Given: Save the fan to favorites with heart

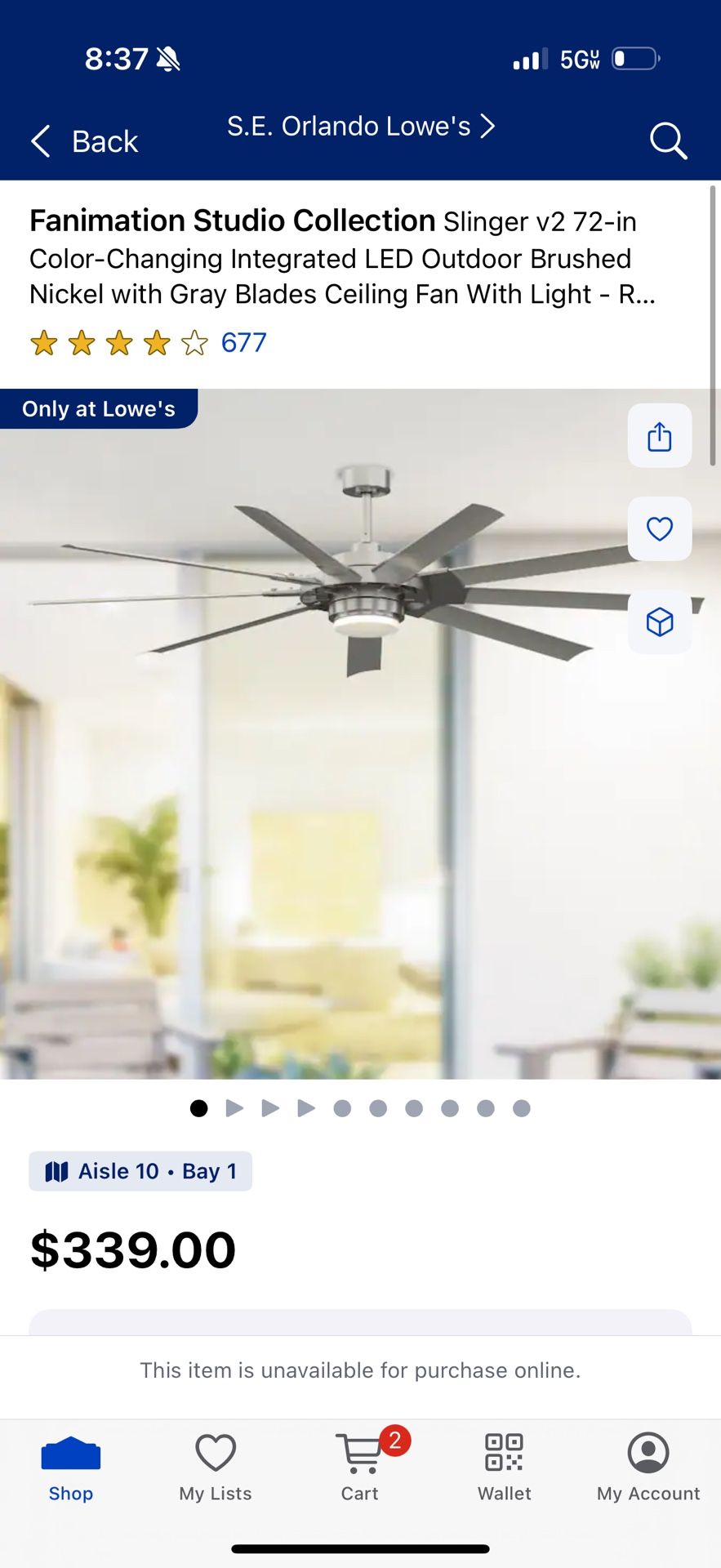Looking at the screenshot, I should click(659, 529).
